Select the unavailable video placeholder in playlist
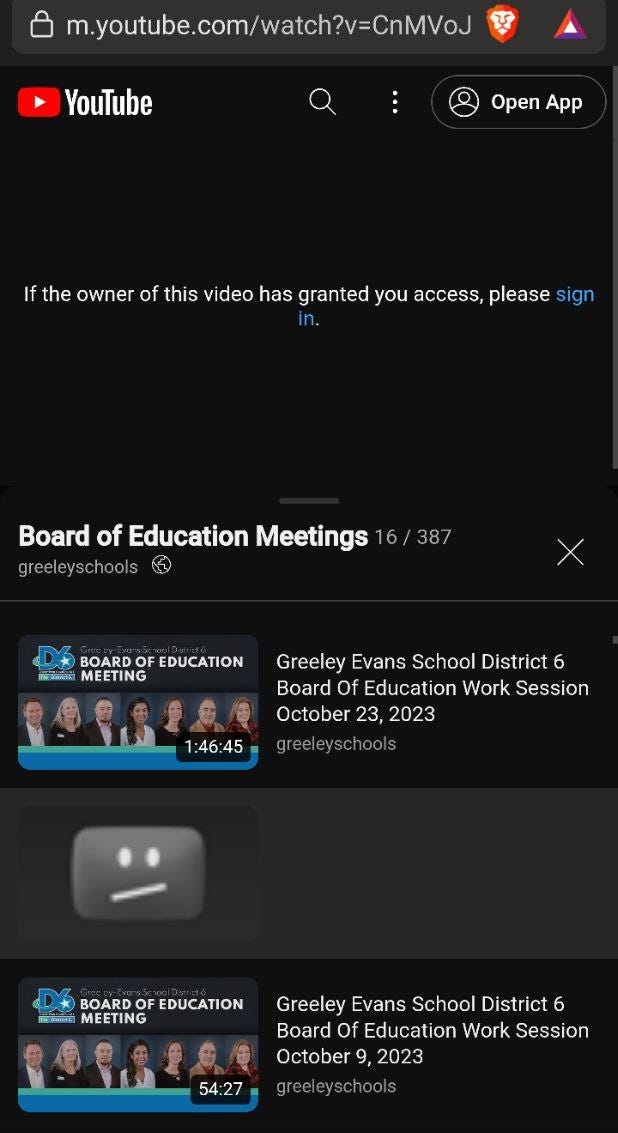The width and height of the screenshot is (618, 1133). tap(309, 874)
